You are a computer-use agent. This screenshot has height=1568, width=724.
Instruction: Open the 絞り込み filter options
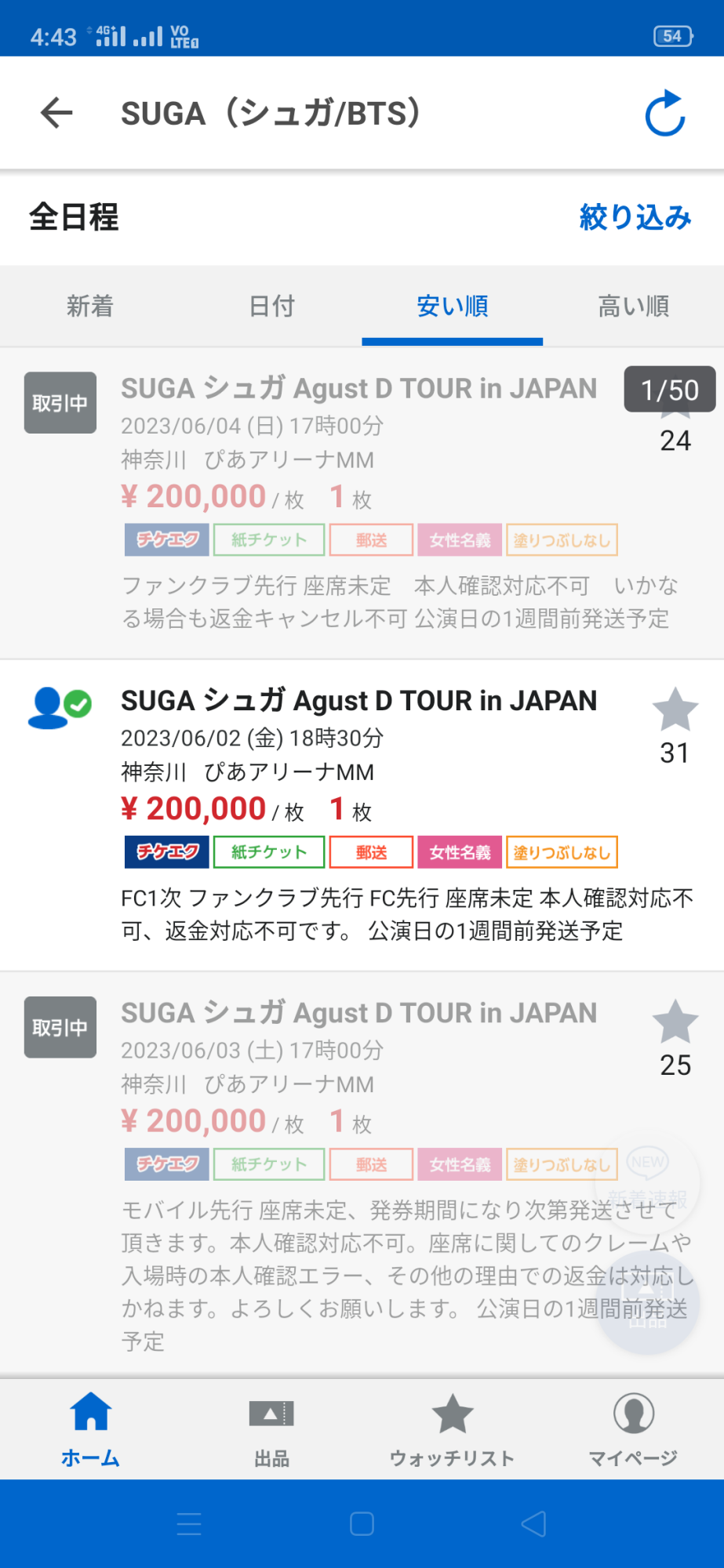[635, 217]
